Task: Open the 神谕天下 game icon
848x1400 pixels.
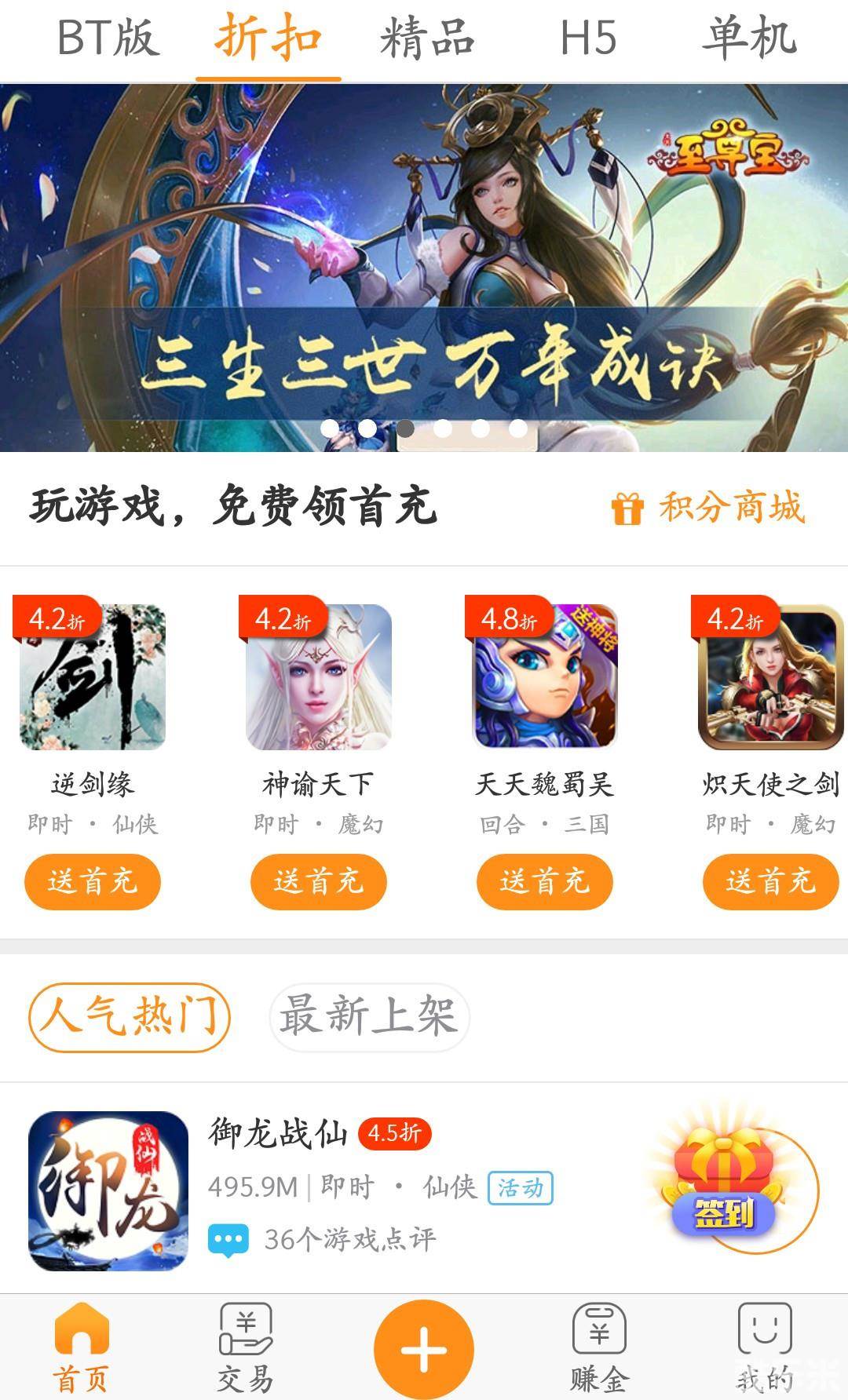Action: (319, 676)
